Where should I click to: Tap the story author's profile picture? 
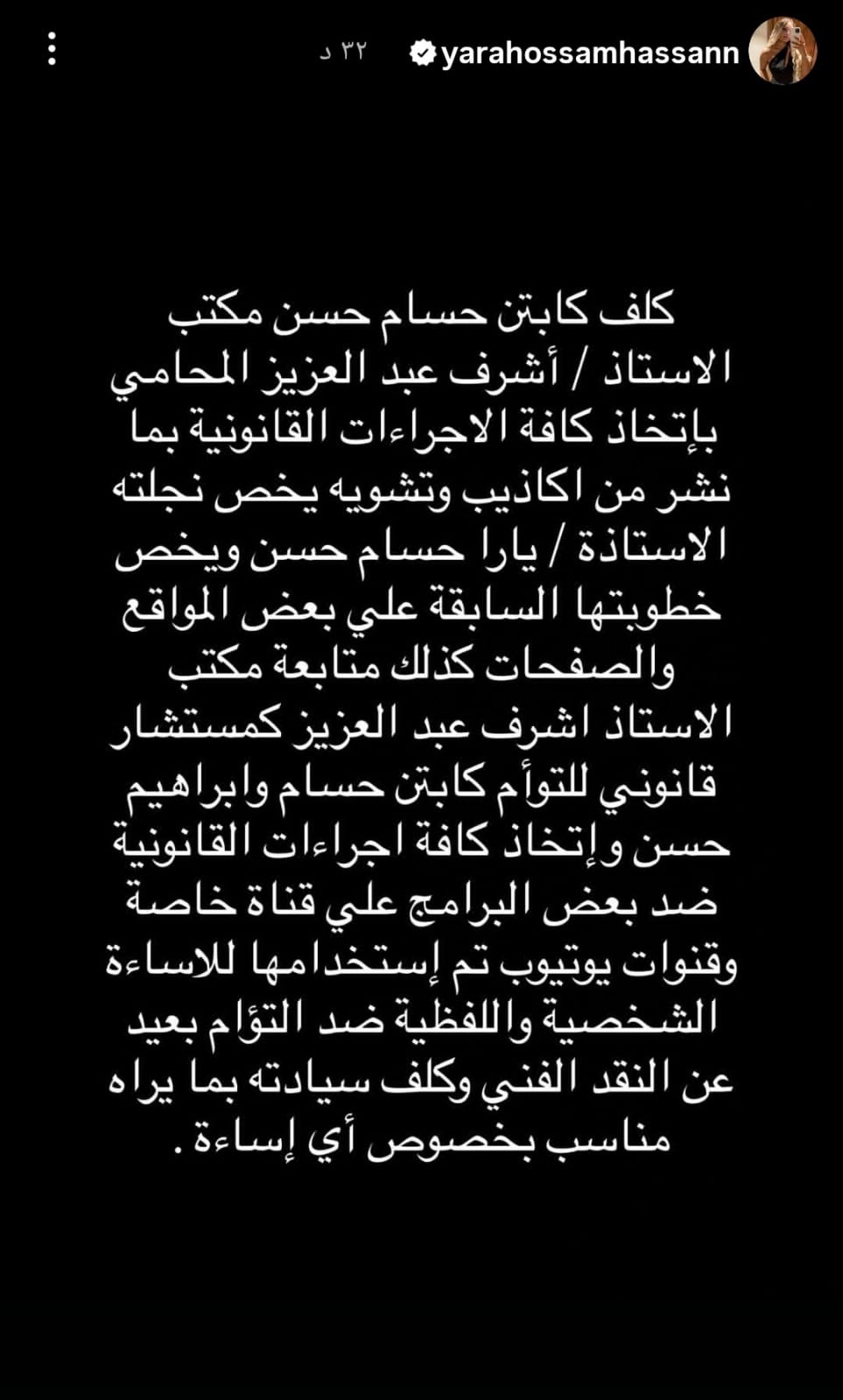tap(782, 51)
